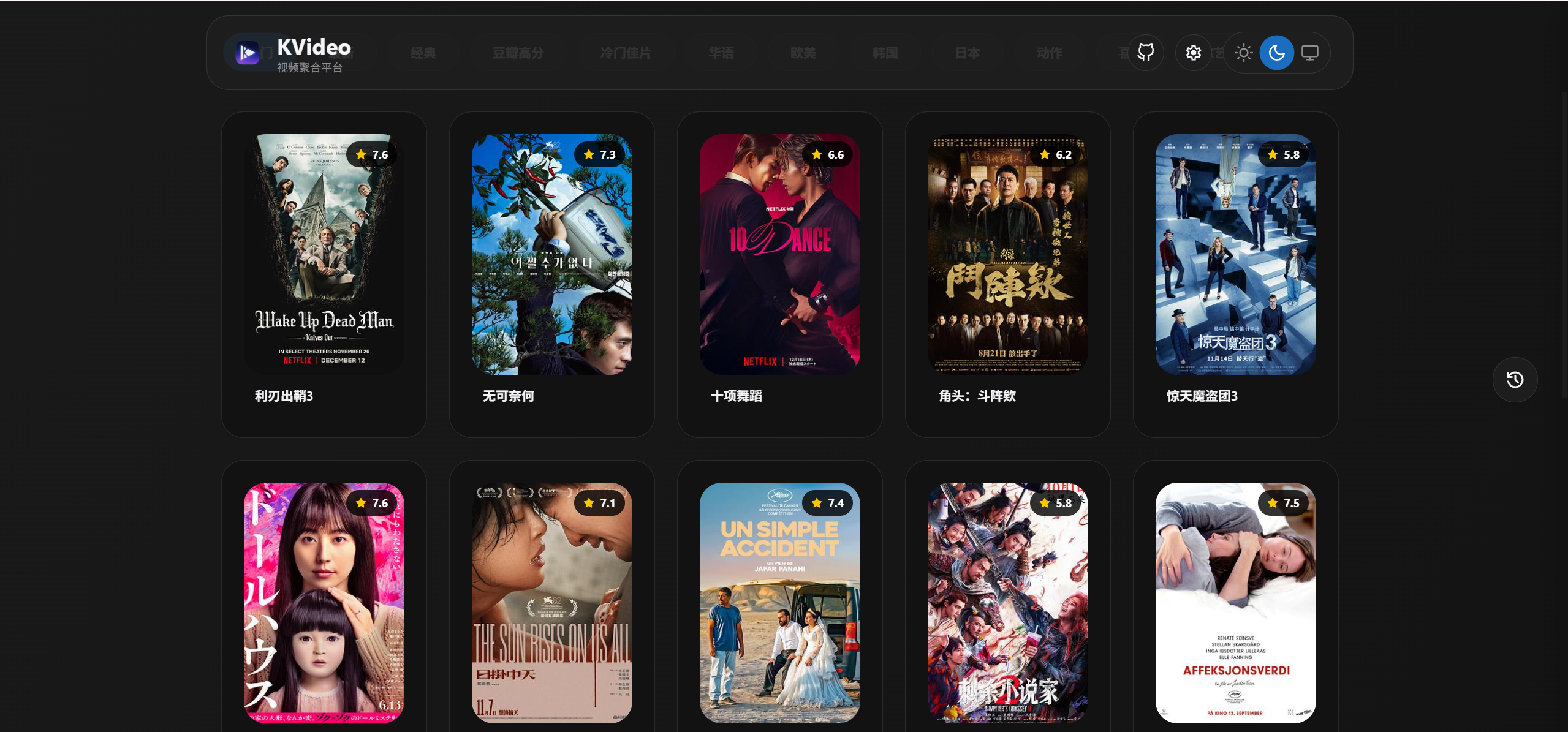1568x732 pixels.
Task: Open the movie 角头：斗阵欸
Action: tap(1007, 254)
